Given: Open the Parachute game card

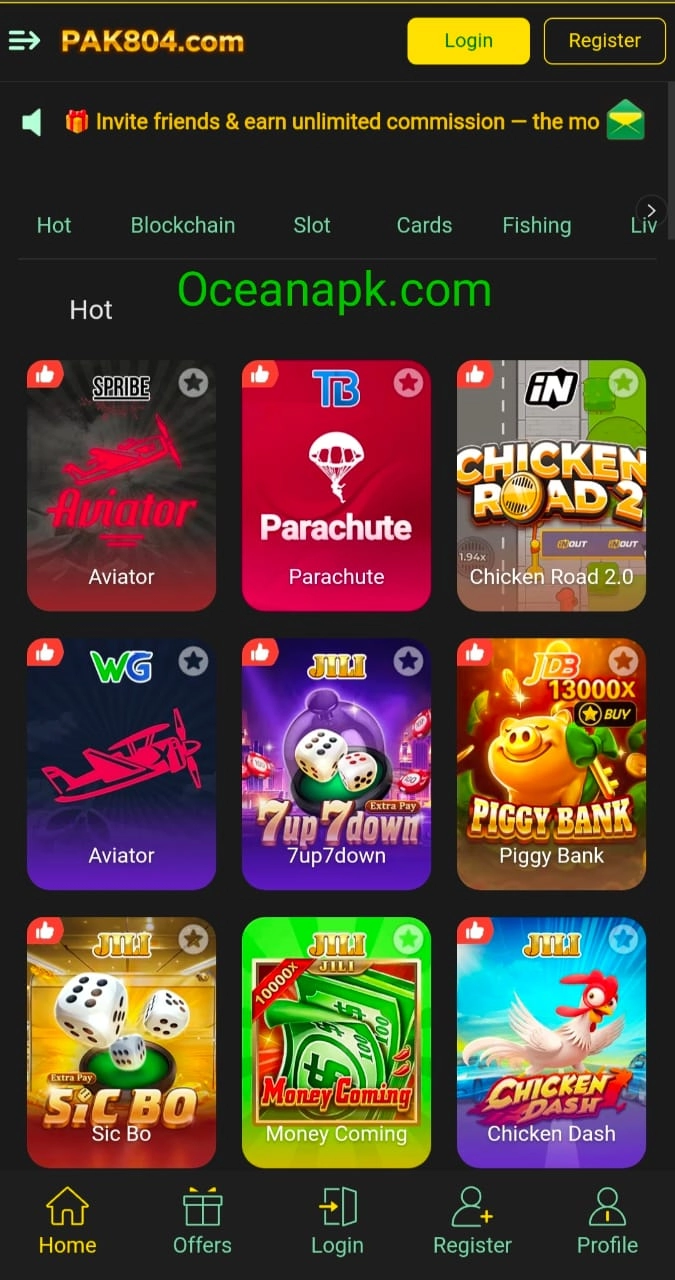Looking at the screenshot, I should point(336,485).
